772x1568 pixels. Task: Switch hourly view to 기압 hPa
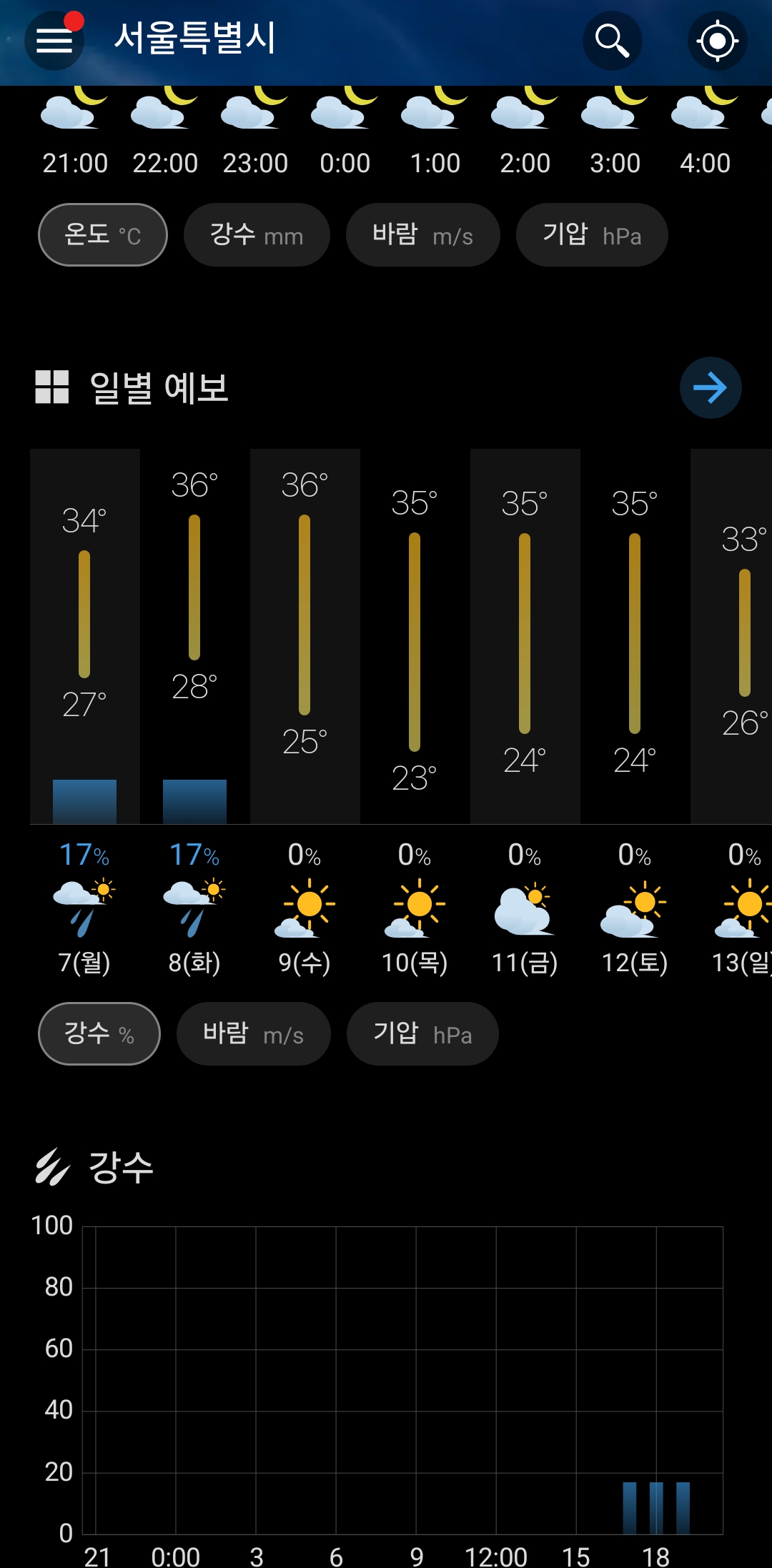[592, 235]
